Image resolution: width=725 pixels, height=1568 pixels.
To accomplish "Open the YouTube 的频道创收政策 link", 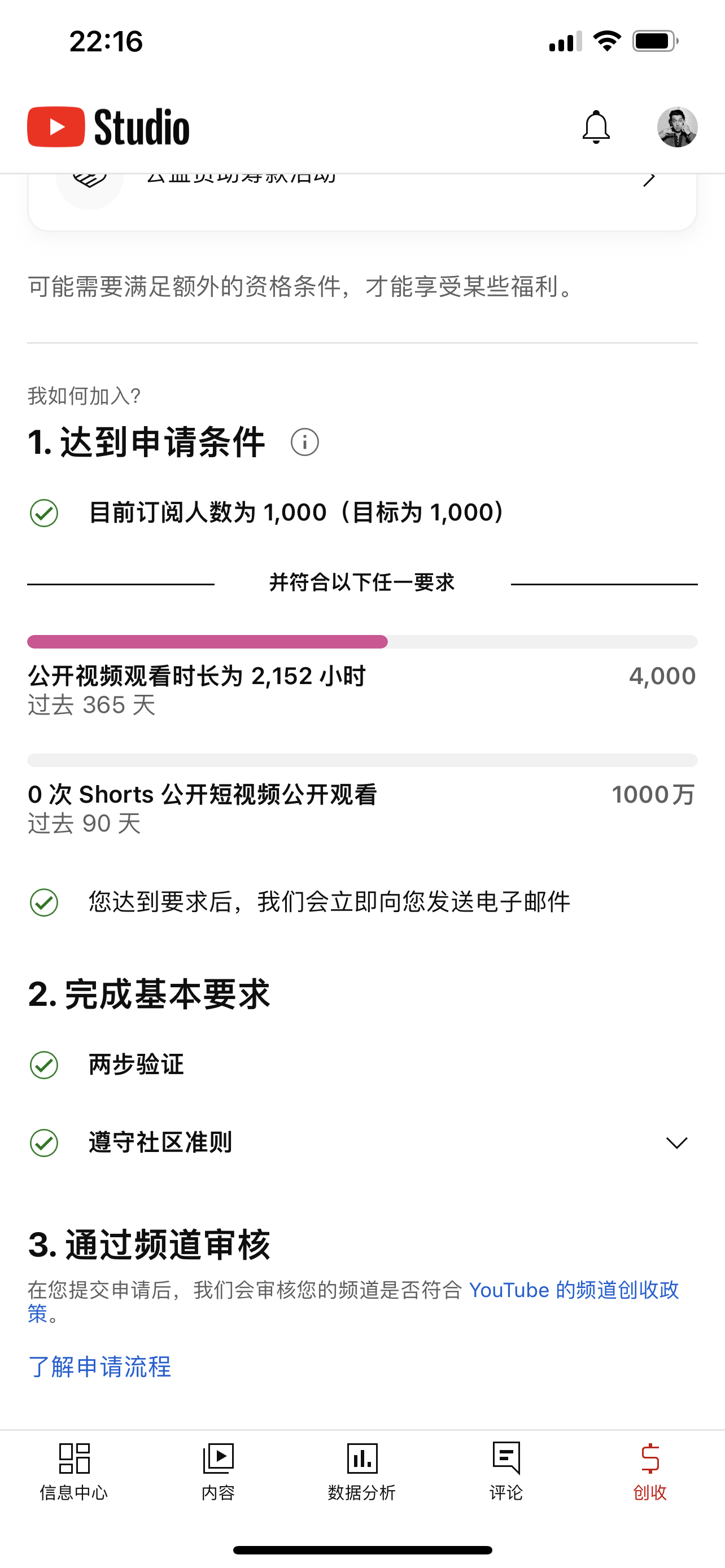I will pos(573,1290).
